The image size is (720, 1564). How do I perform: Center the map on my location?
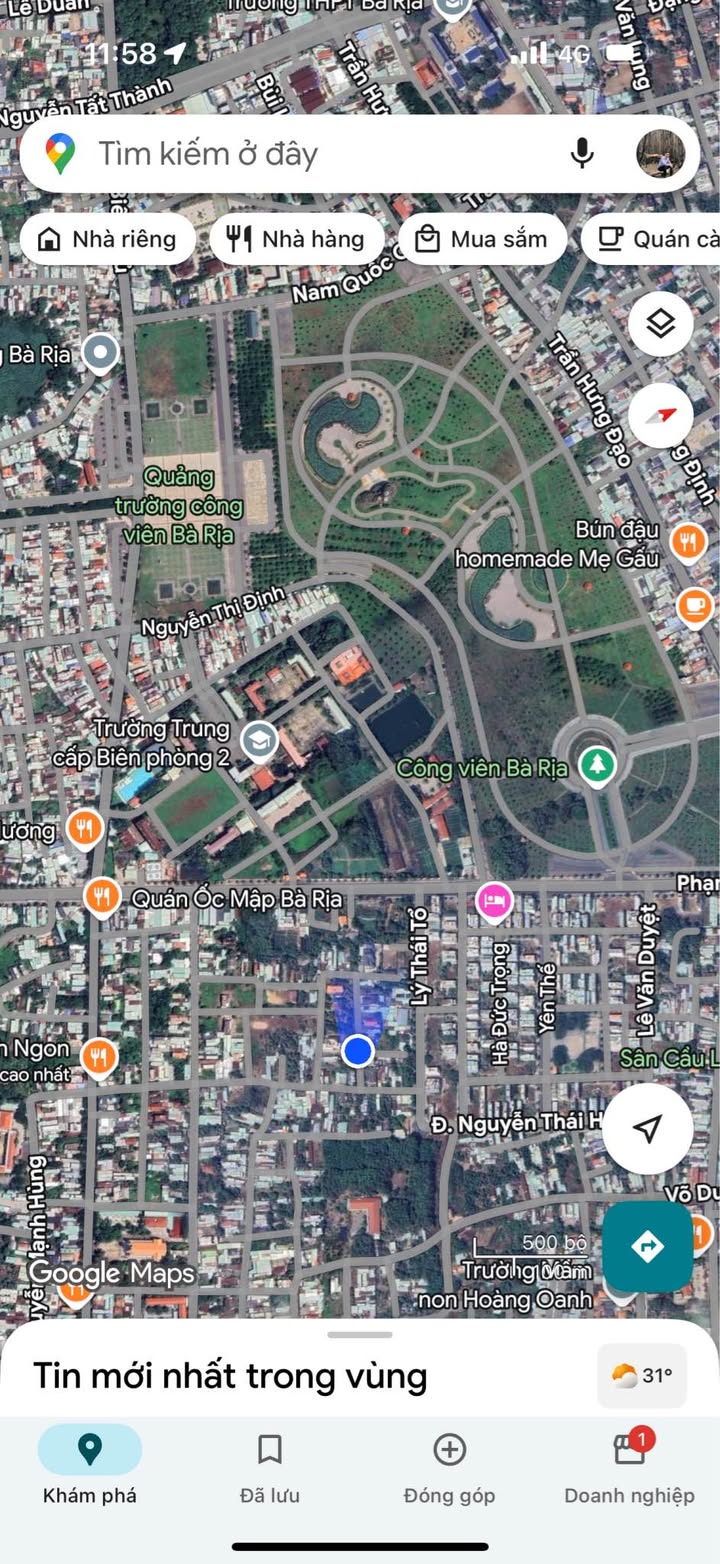tap(648, 1129)
